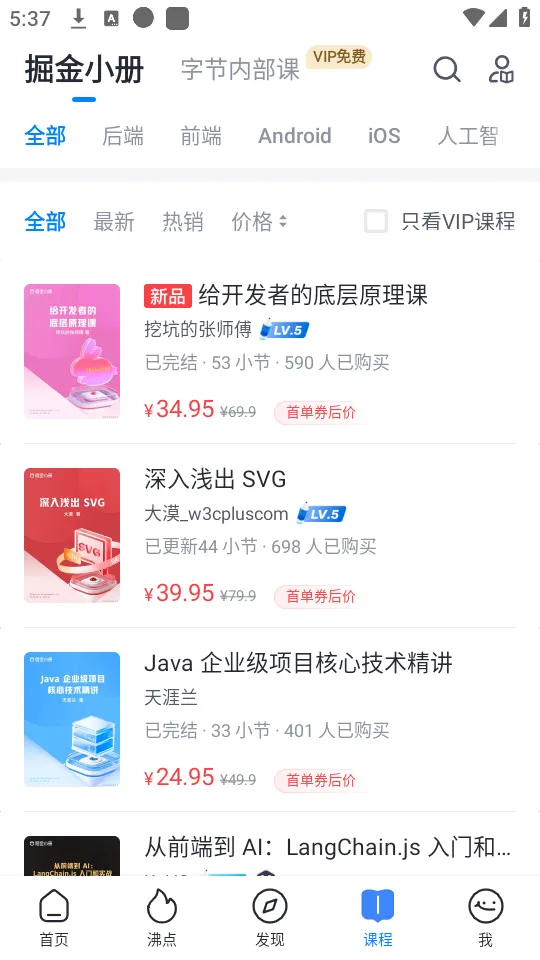Switch to the 字节内部课 tab
The height and width of the screenshot is (960, 540).
(240, 70)
